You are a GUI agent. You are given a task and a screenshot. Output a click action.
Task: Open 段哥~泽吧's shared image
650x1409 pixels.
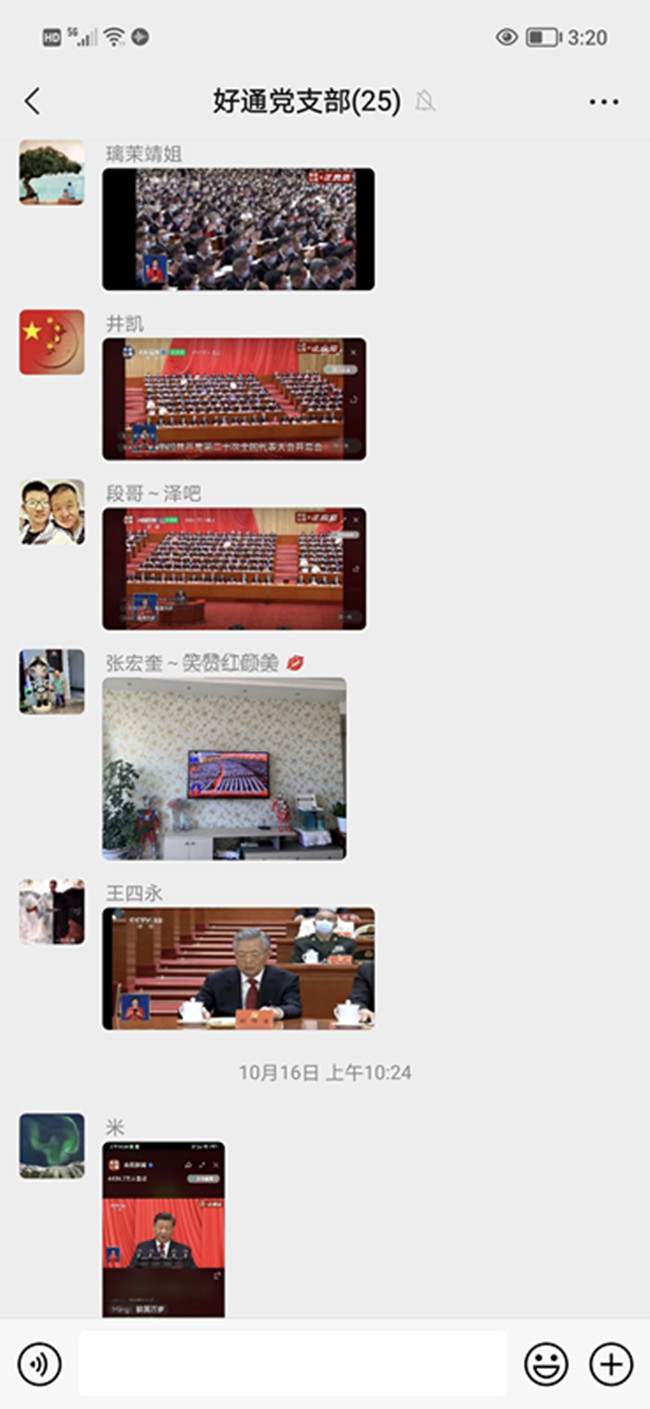coord(234,569)
